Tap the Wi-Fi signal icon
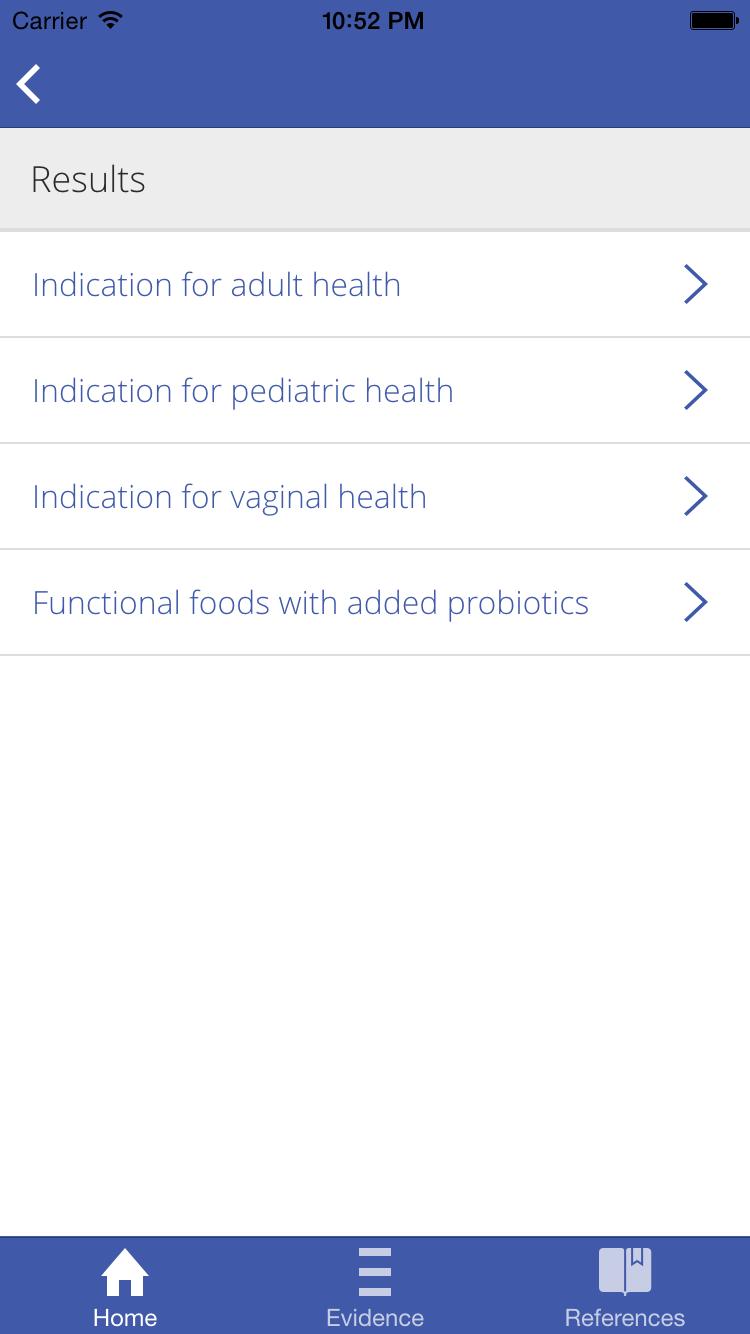Viewport: 750px width, 1334px height. point(109,18)
